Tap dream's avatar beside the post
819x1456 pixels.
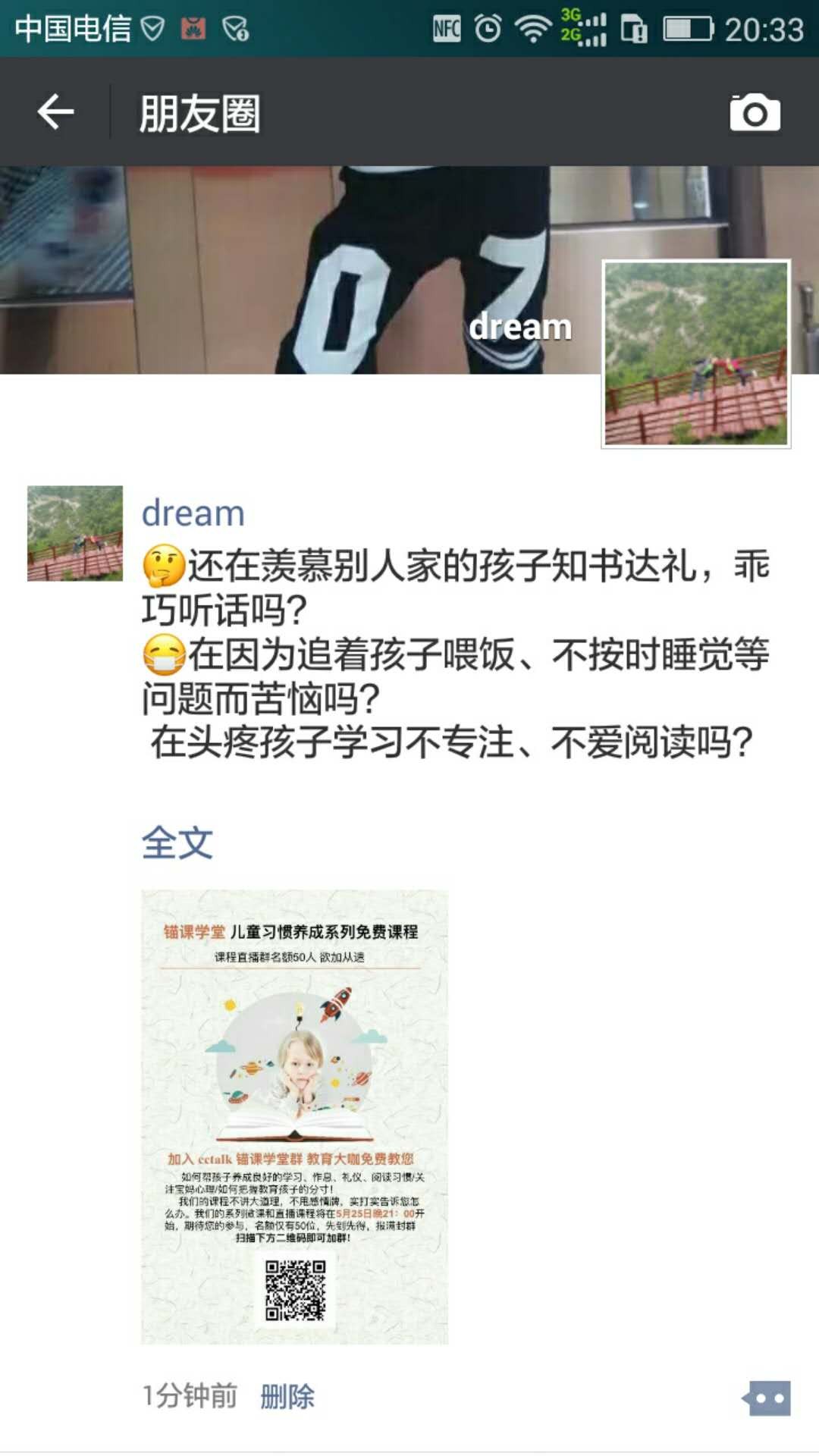click(74, 533)
